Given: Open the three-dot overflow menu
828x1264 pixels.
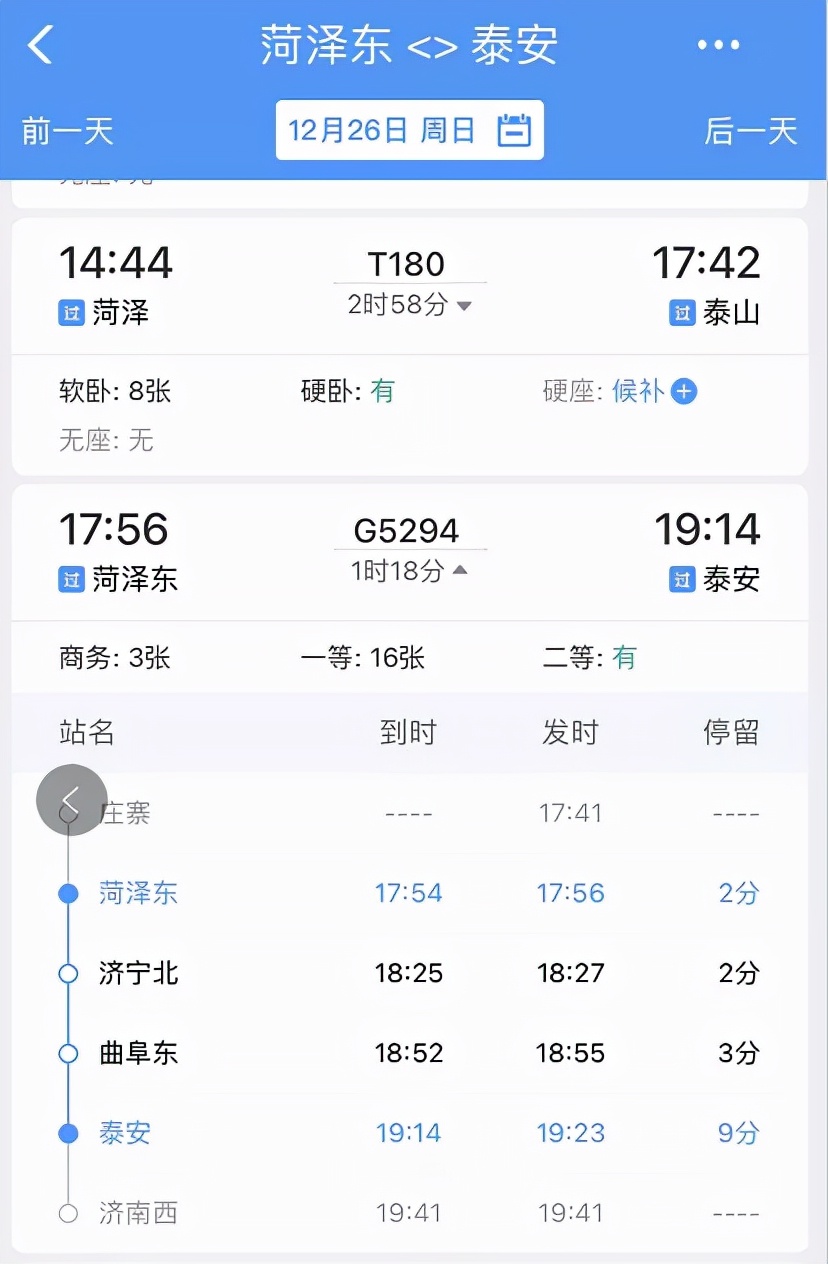Looking at the screenshot, I should point(718,45).
